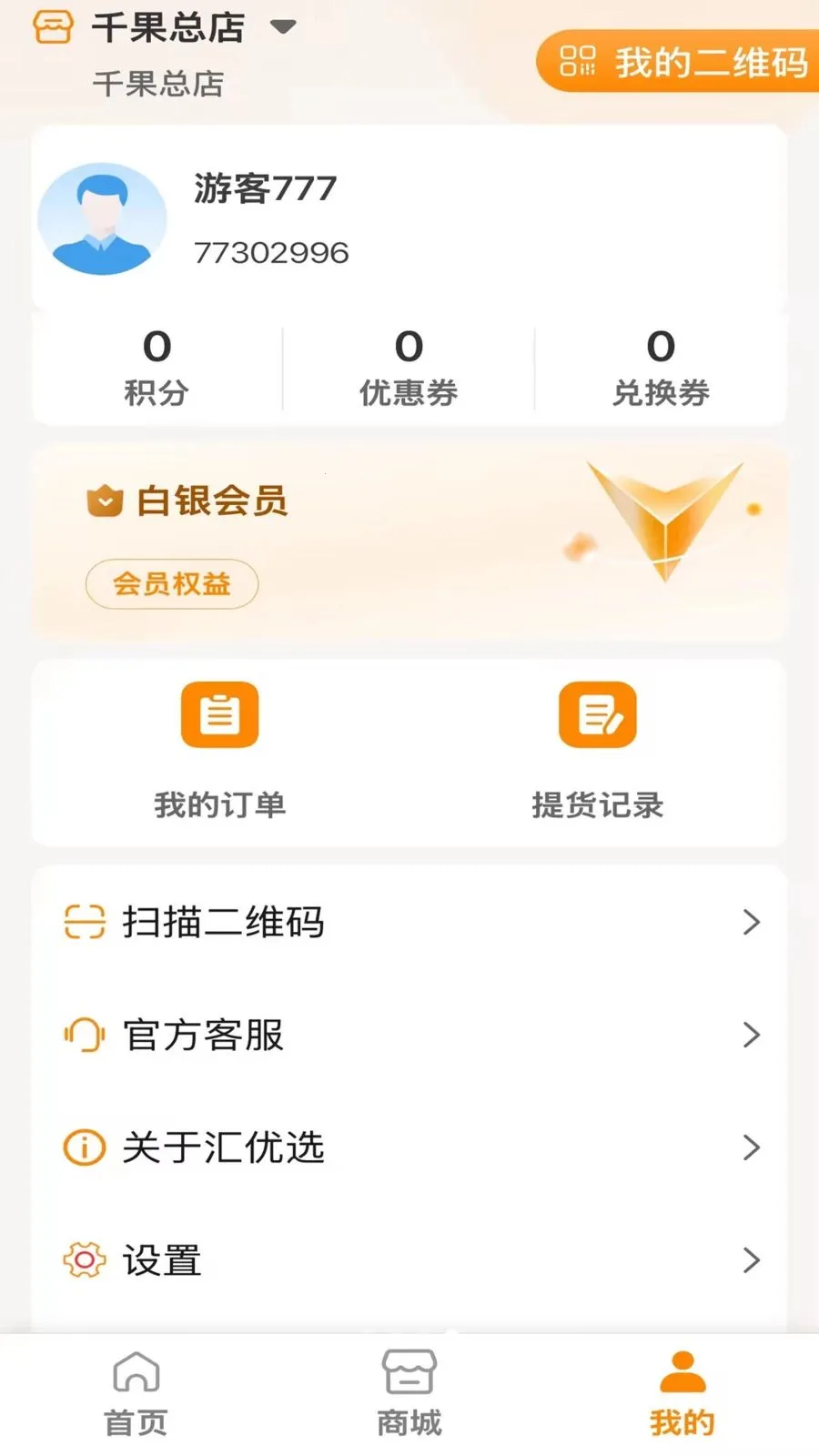This screenshot has width=819, height=1456.
Task: Open 关于汇优选 about page
Action: tap(409, 1148)
